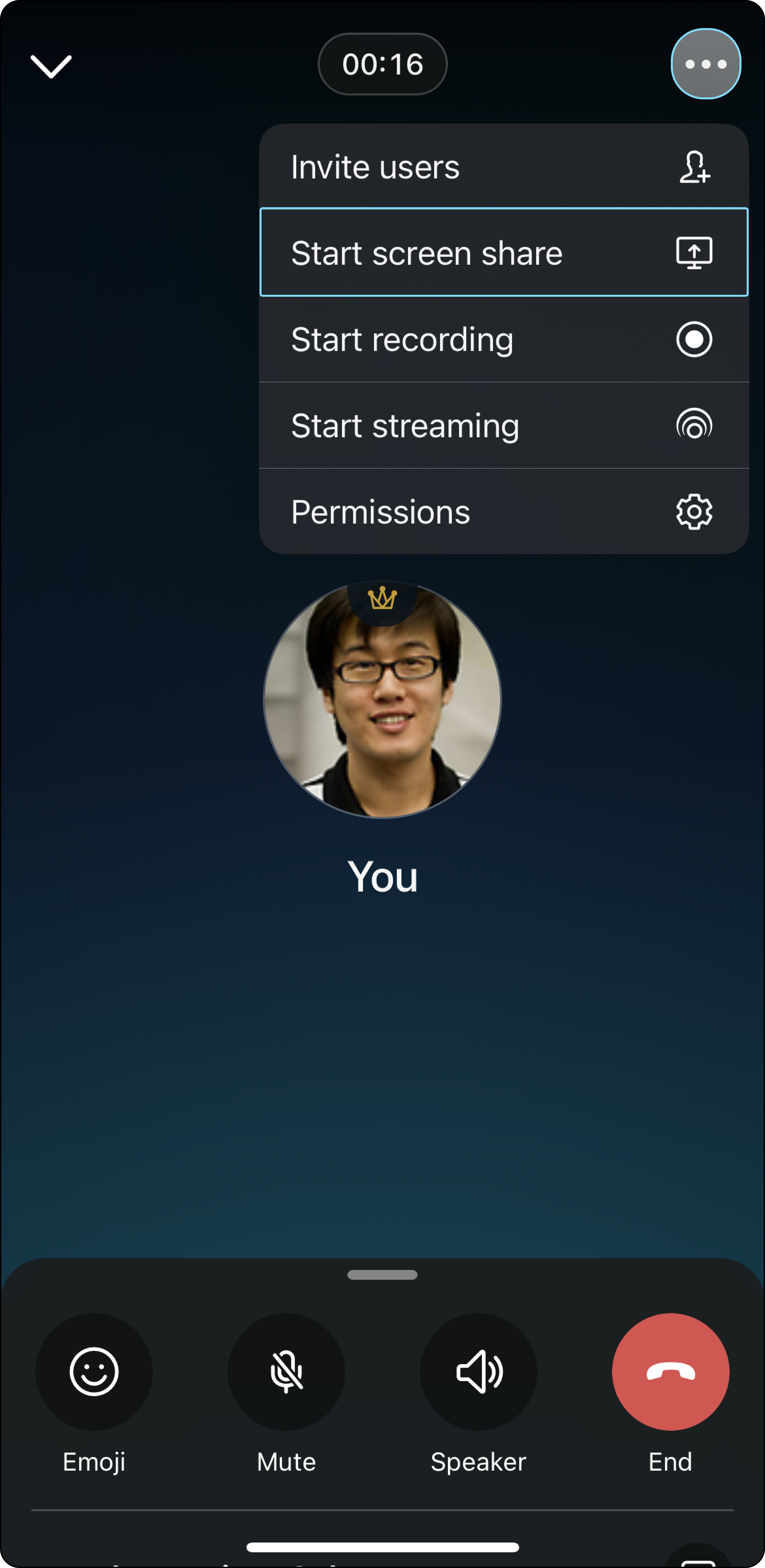
Task: End the call
Action: coord(670,1371)
